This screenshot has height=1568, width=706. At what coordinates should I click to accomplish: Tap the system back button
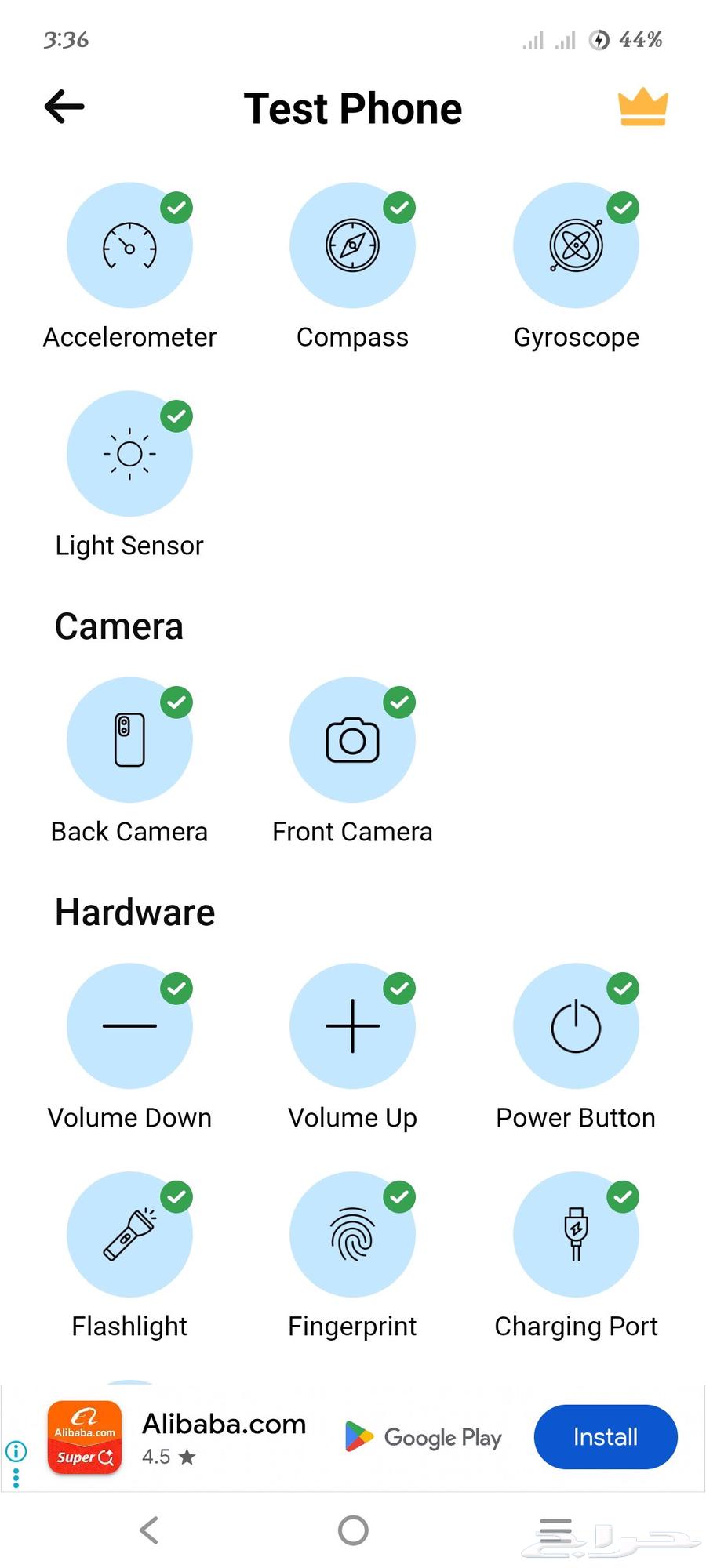(149, 1530)
